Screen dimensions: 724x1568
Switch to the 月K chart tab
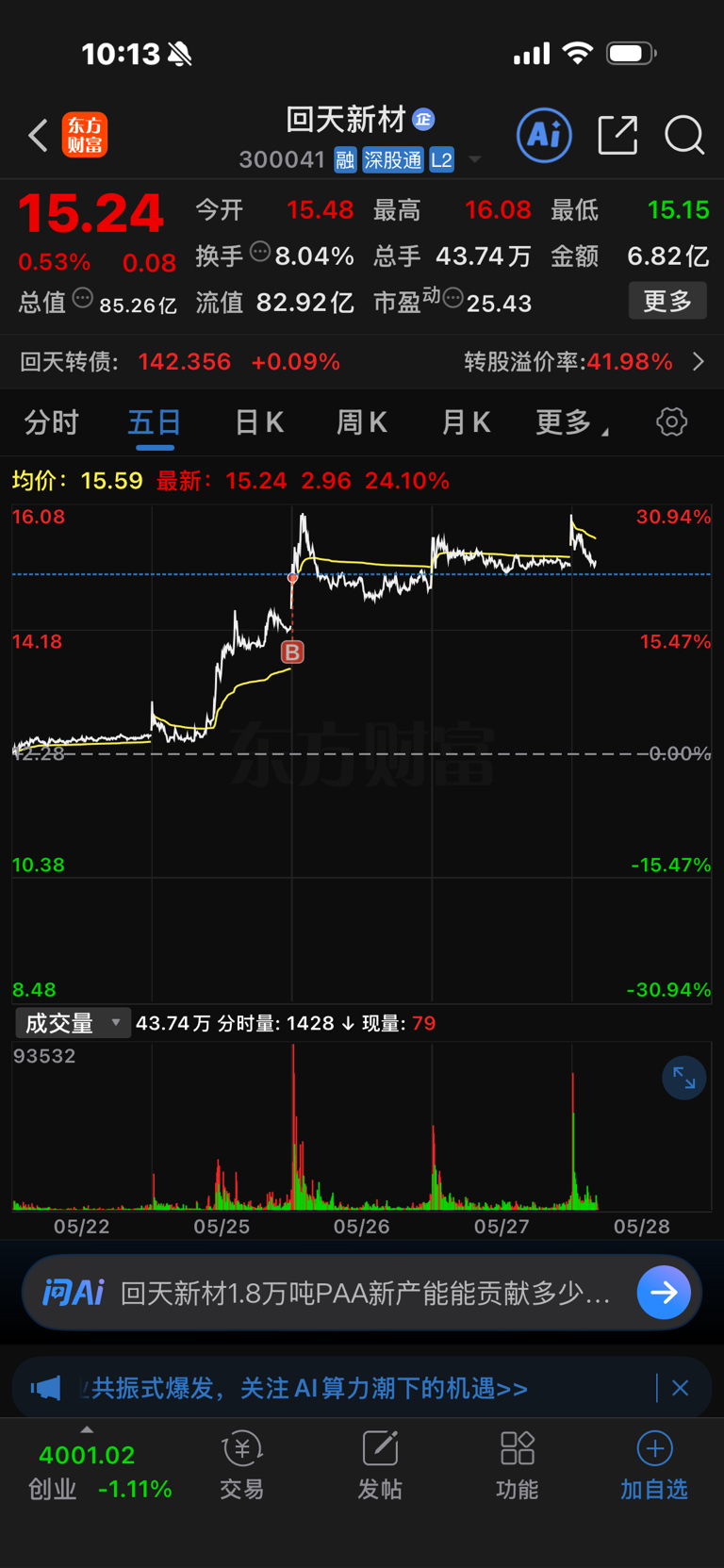[x=466, y=422]
